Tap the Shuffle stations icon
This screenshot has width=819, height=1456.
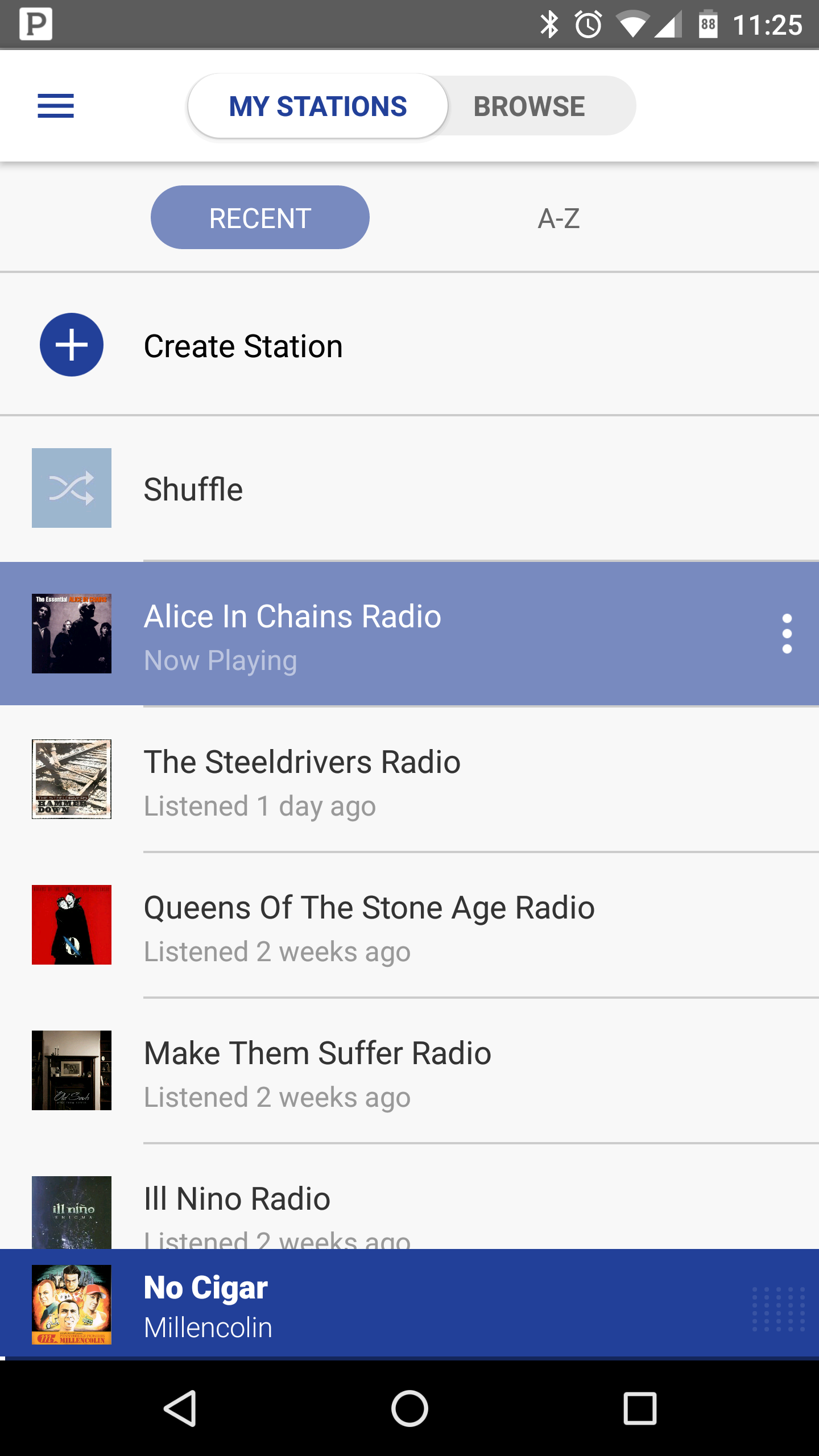click(71, 487)
